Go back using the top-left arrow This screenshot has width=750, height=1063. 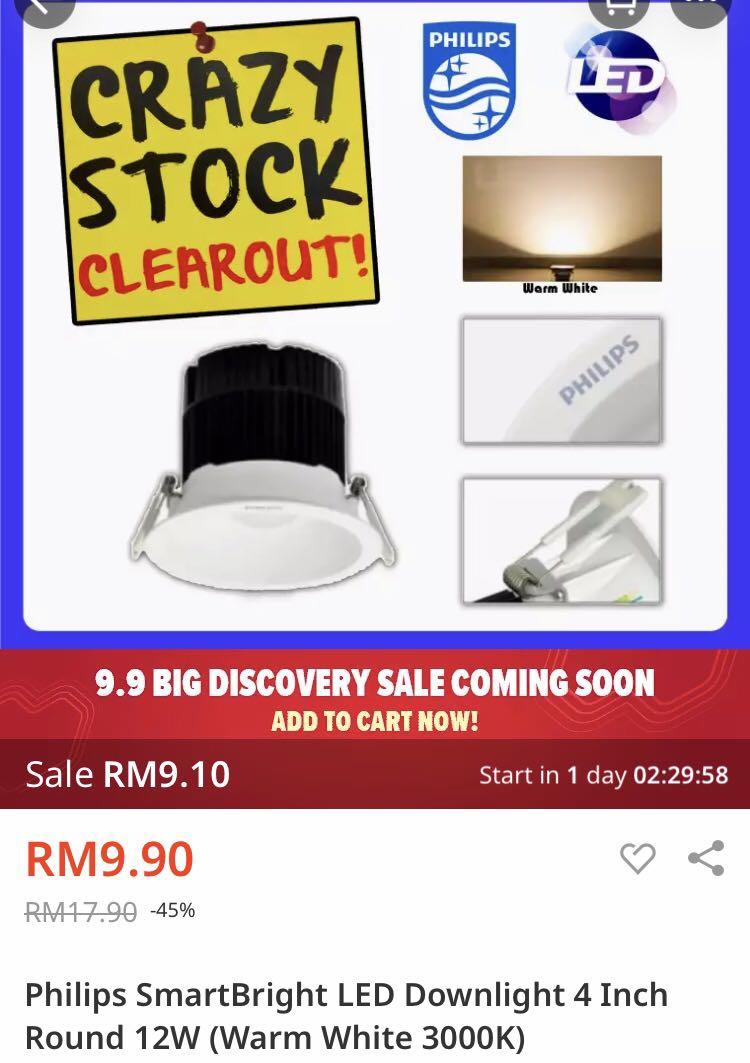[x=44, y=8]
